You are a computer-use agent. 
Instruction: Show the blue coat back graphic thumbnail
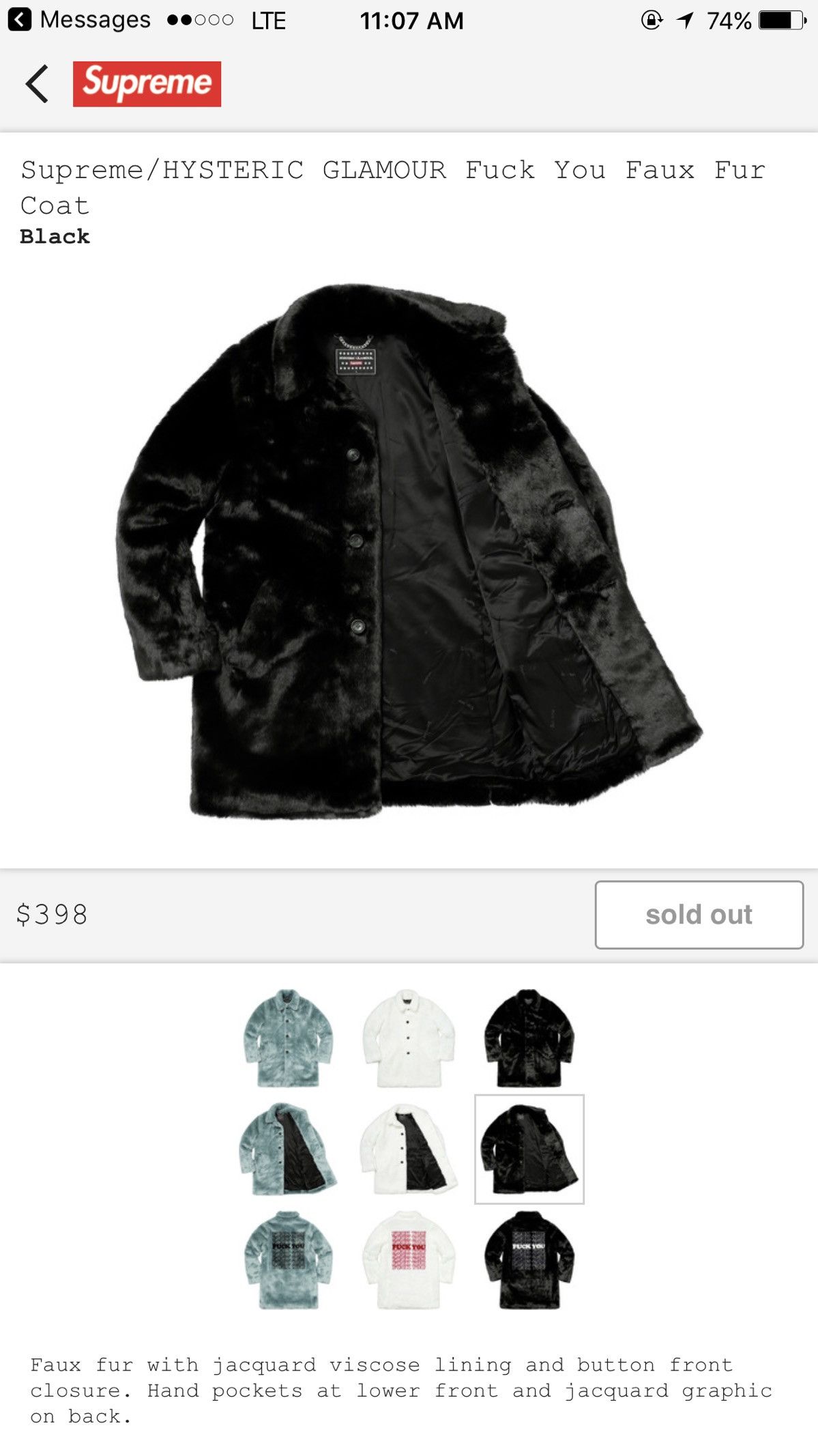(x=289, y=1260)
